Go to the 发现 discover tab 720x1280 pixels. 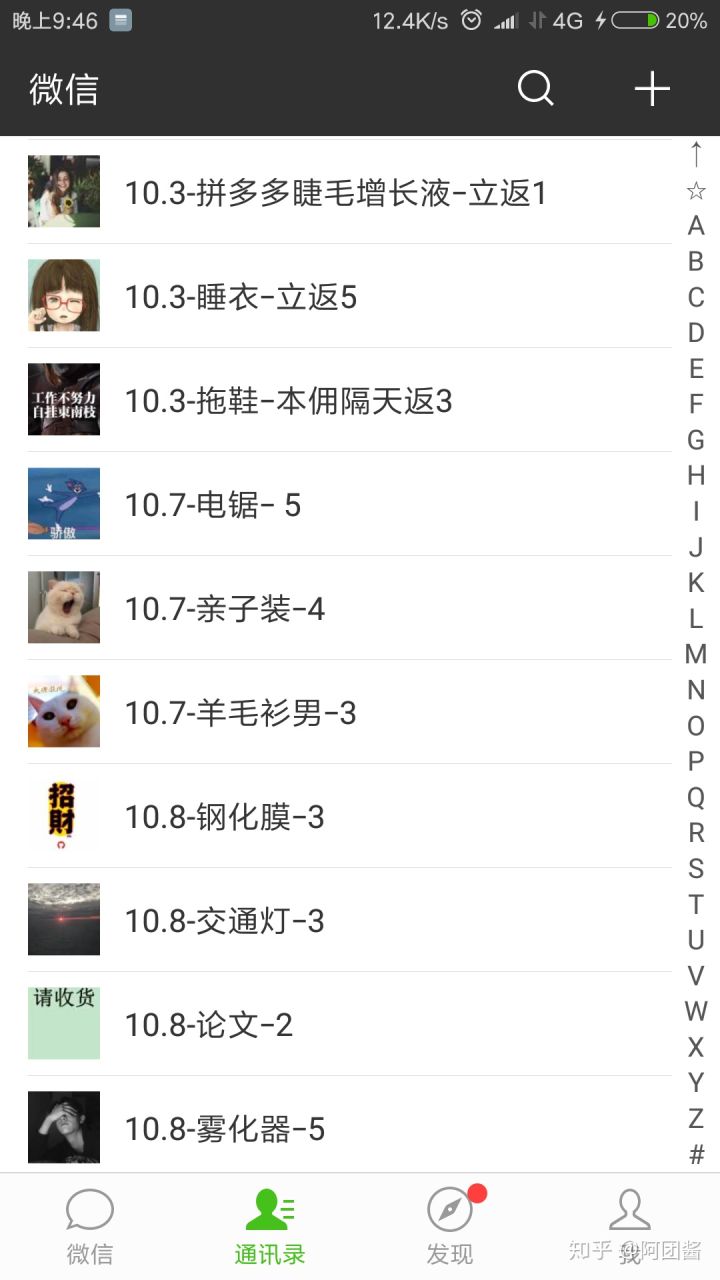[450, 1226]
